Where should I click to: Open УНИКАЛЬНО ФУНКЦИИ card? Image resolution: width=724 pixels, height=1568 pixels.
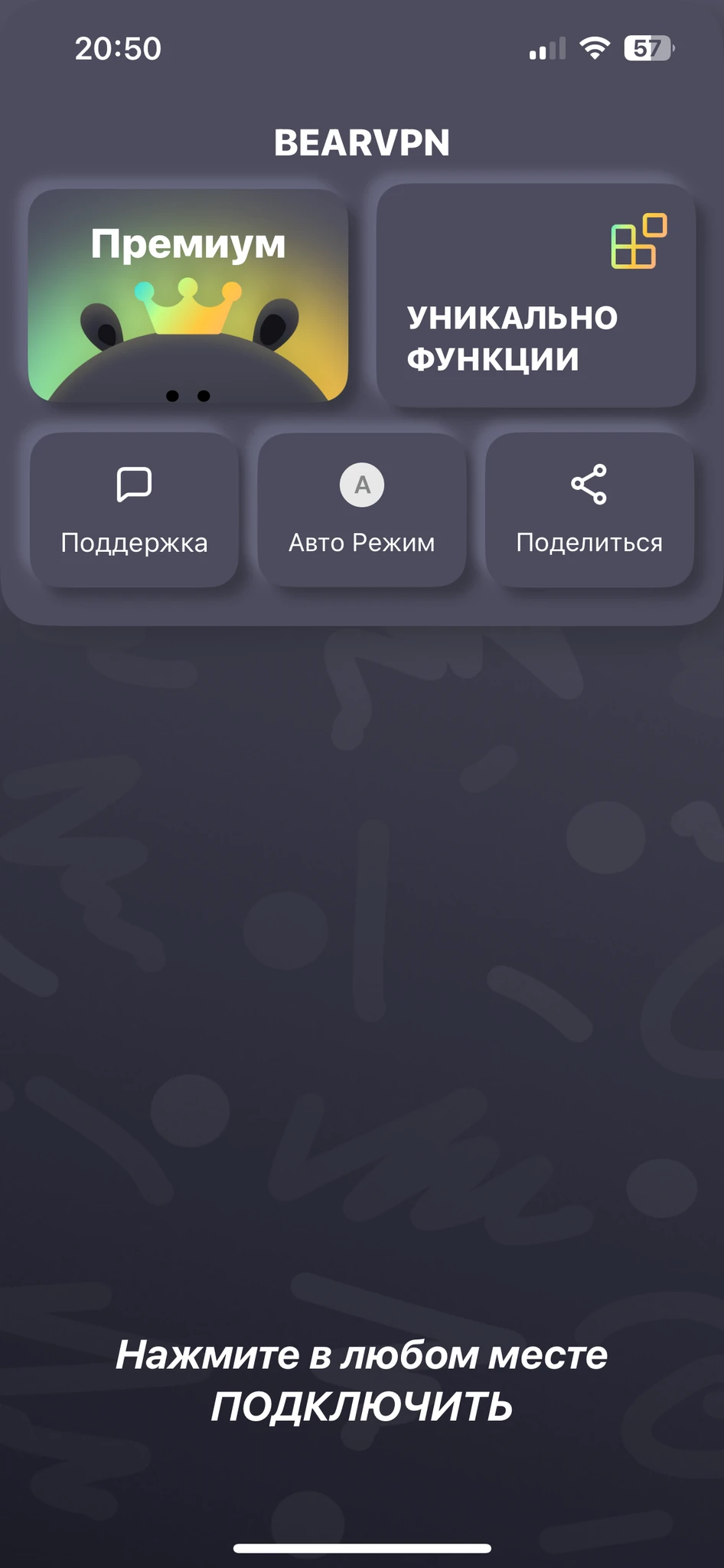[x=536, y=296]
